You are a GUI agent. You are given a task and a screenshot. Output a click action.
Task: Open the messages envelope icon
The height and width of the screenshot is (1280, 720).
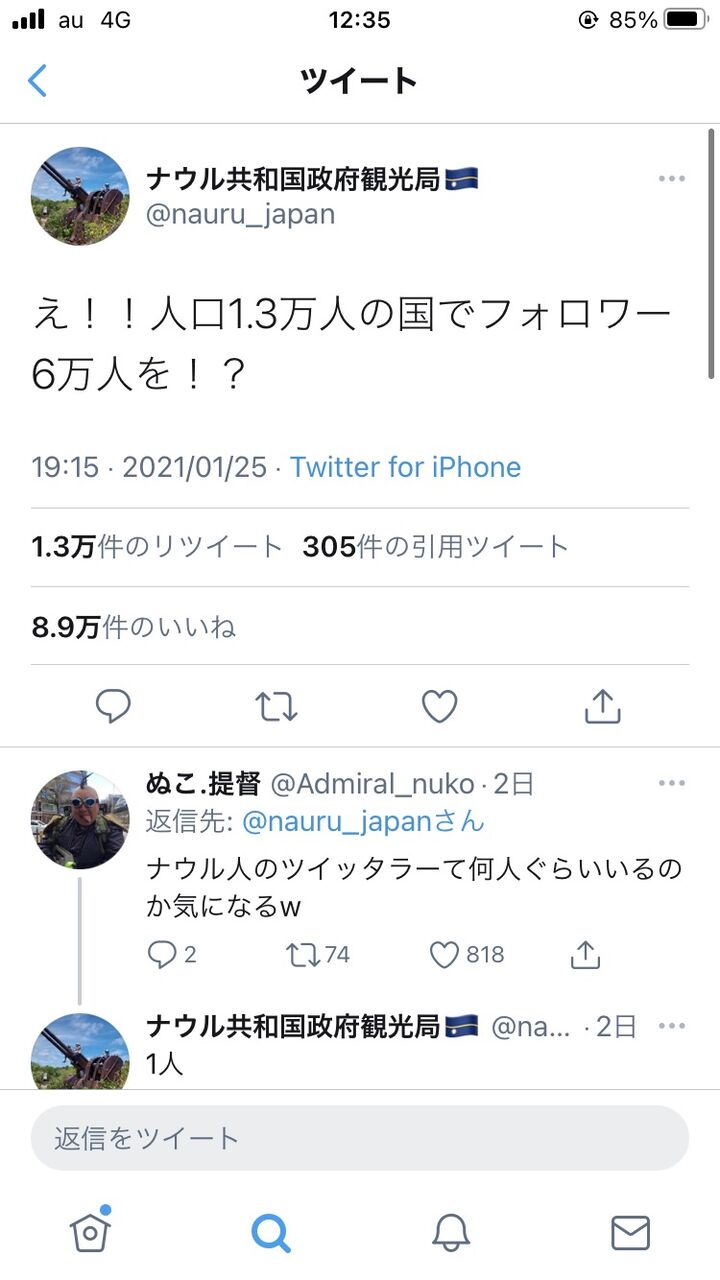(630, 1232)
